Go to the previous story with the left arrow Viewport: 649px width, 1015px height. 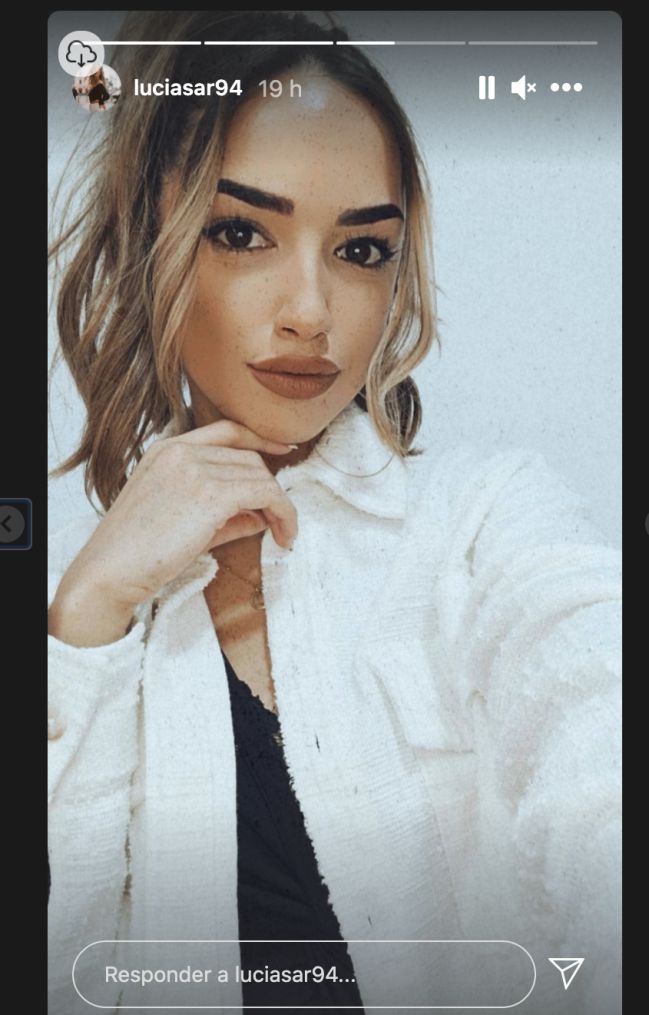tap(10, 523)
